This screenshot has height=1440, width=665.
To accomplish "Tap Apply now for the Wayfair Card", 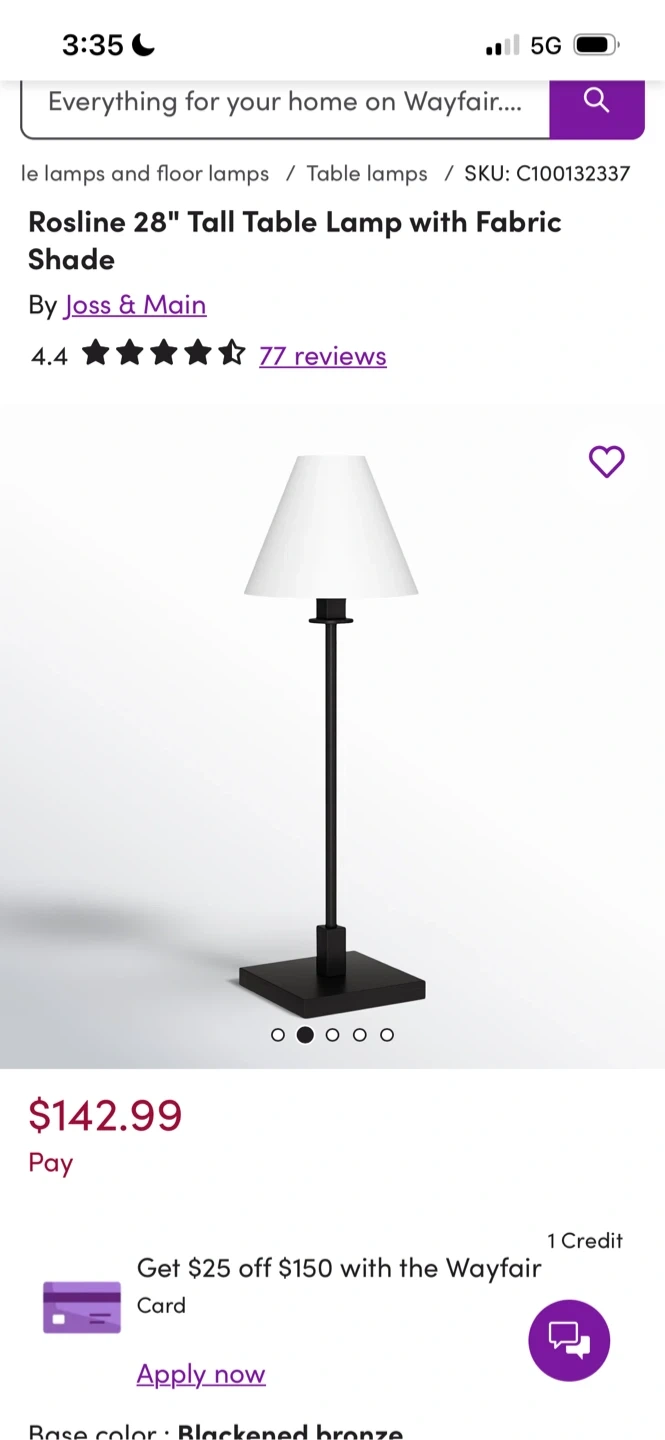I will point(201,1374).
